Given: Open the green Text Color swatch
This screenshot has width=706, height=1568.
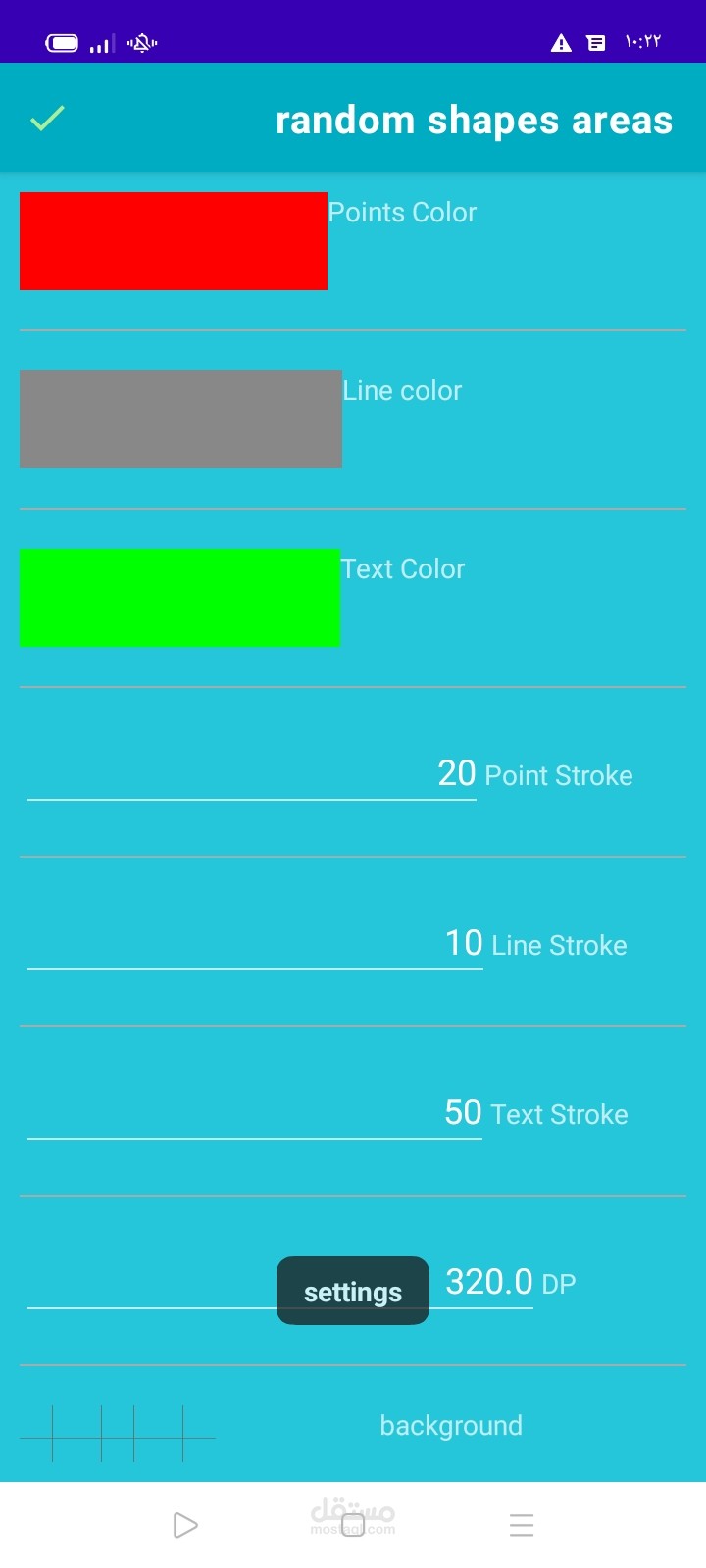Looking at the screenshot, I should (179, 598).
